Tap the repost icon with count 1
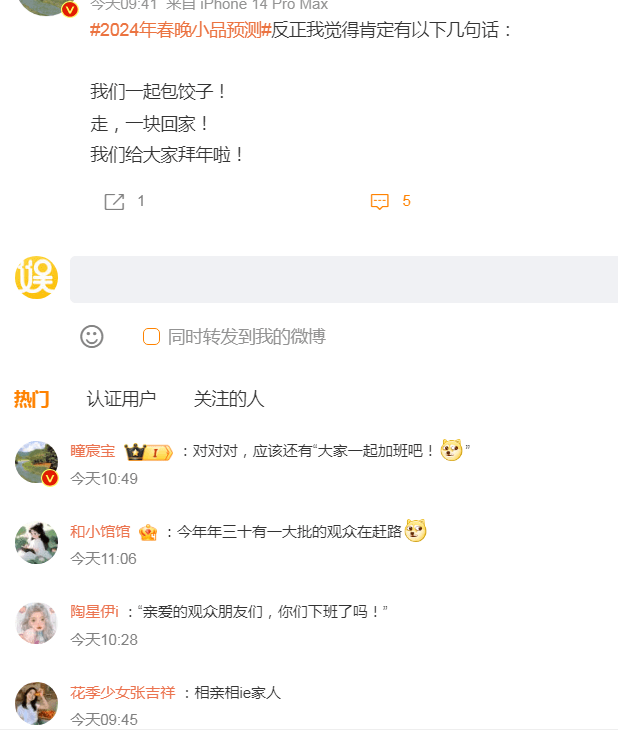The height and width of the screenshot is (741, 618). (115, 202)
